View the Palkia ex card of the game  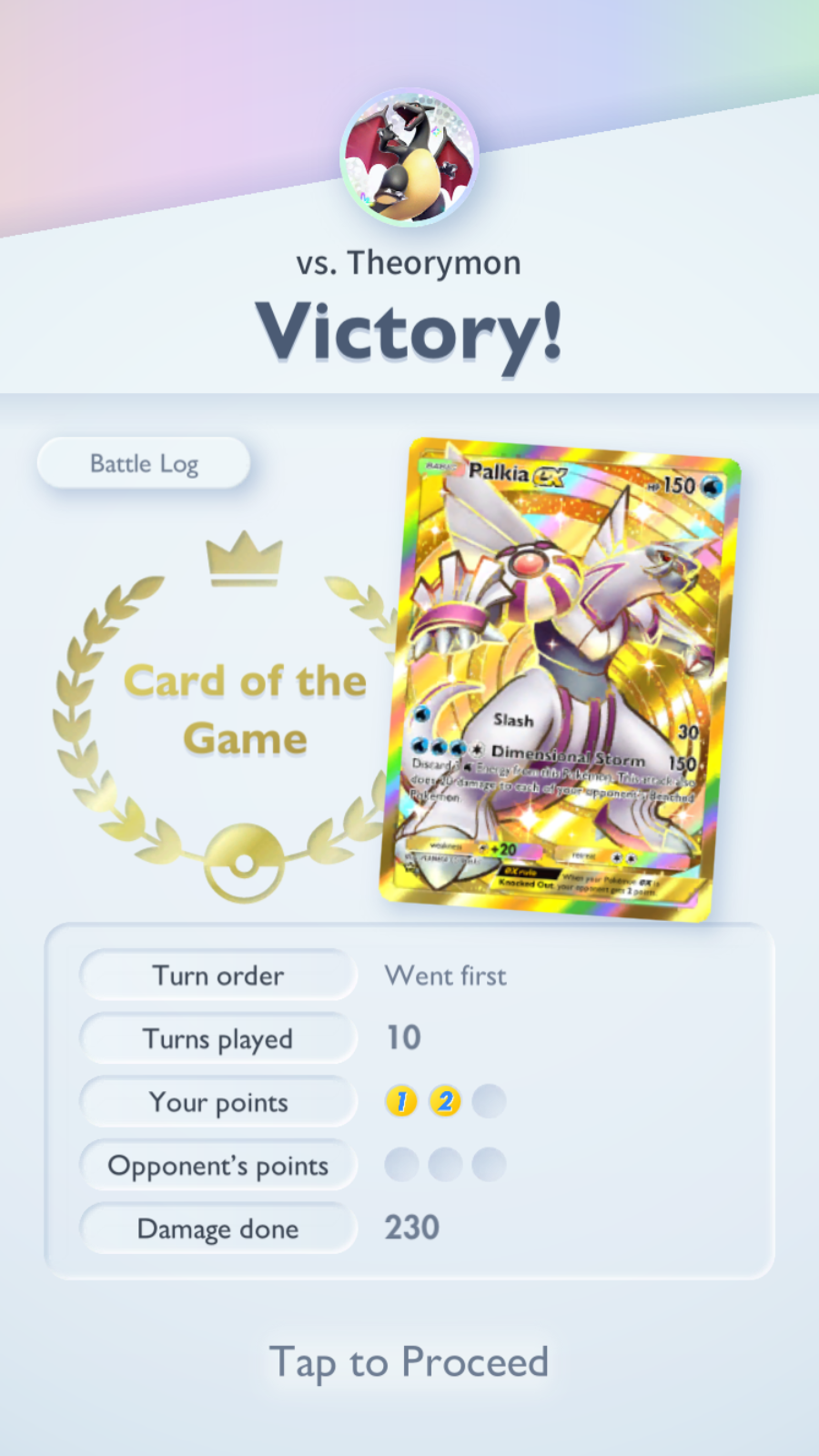click(560, 678)
